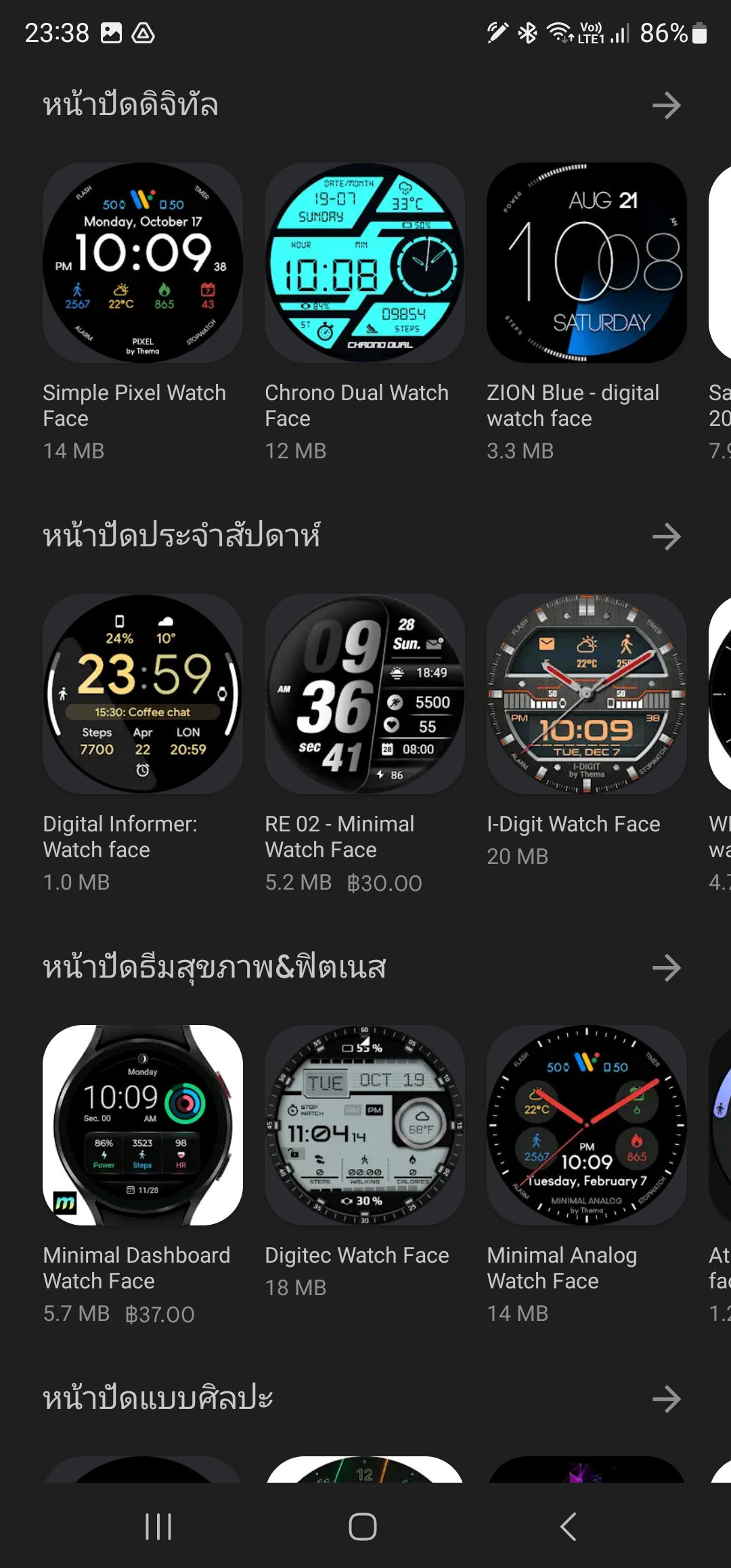
Task: Select Digitec Watch Face
Action: click(x=365, y=1125)
